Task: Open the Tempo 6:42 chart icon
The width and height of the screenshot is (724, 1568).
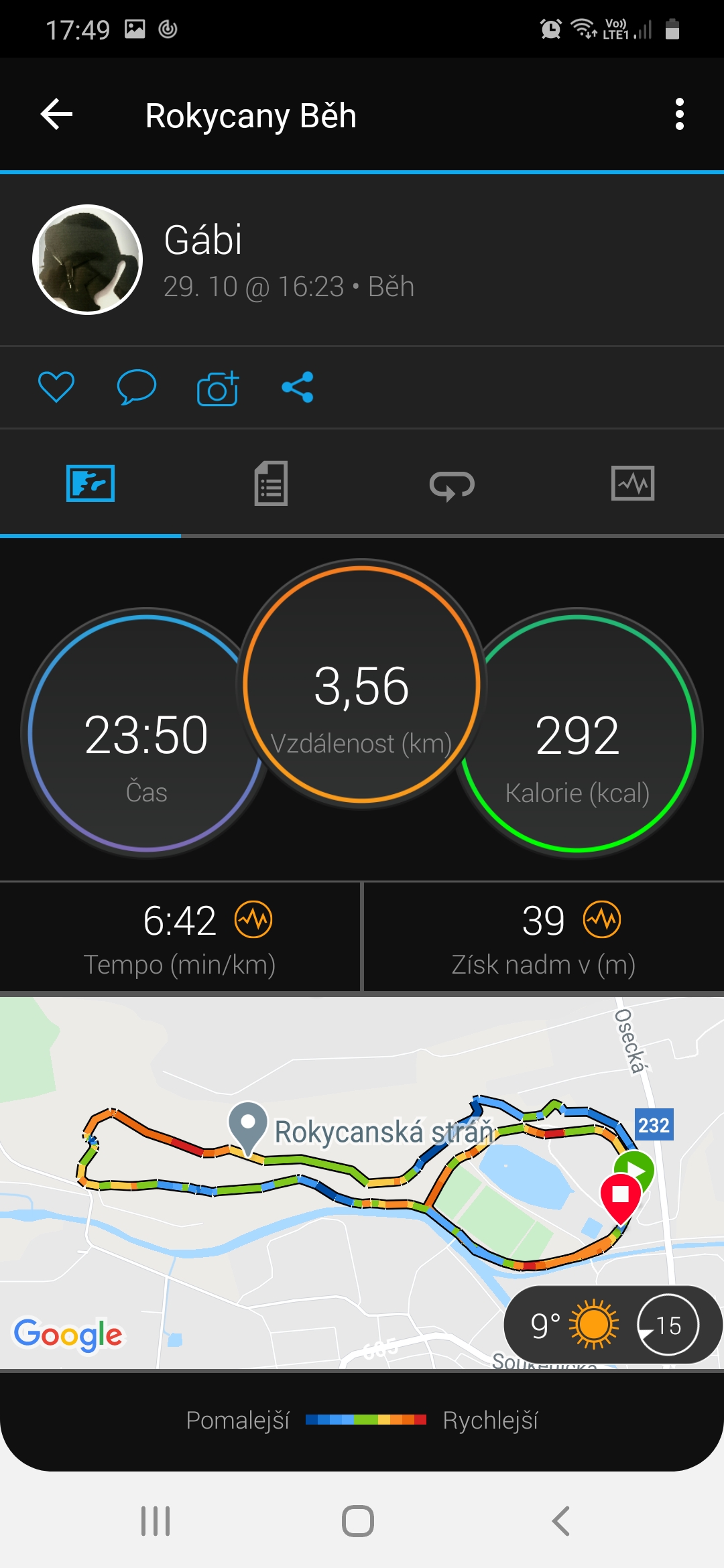Action: [253, 919]
